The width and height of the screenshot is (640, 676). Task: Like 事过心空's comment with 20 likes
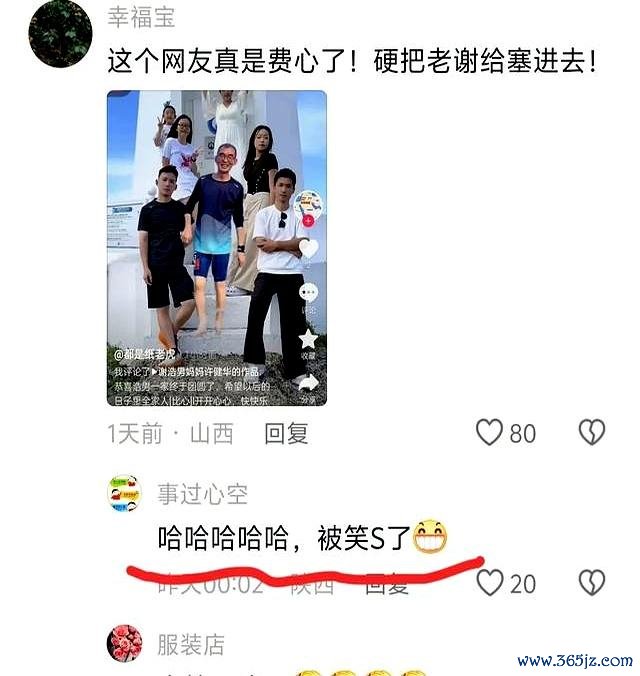point(489,583)
